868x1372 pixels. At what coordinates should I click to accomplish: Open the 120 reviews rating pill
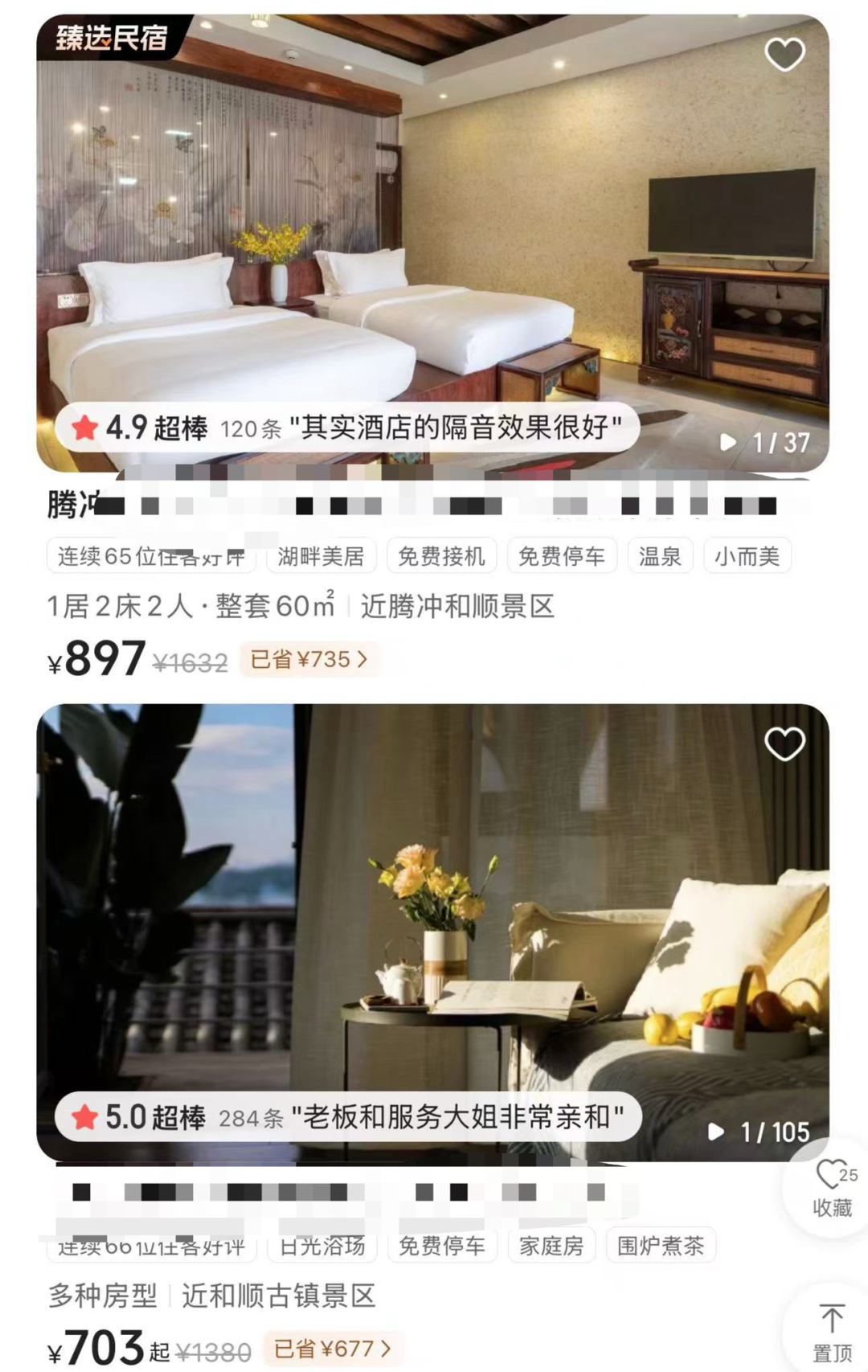(347, 428)
